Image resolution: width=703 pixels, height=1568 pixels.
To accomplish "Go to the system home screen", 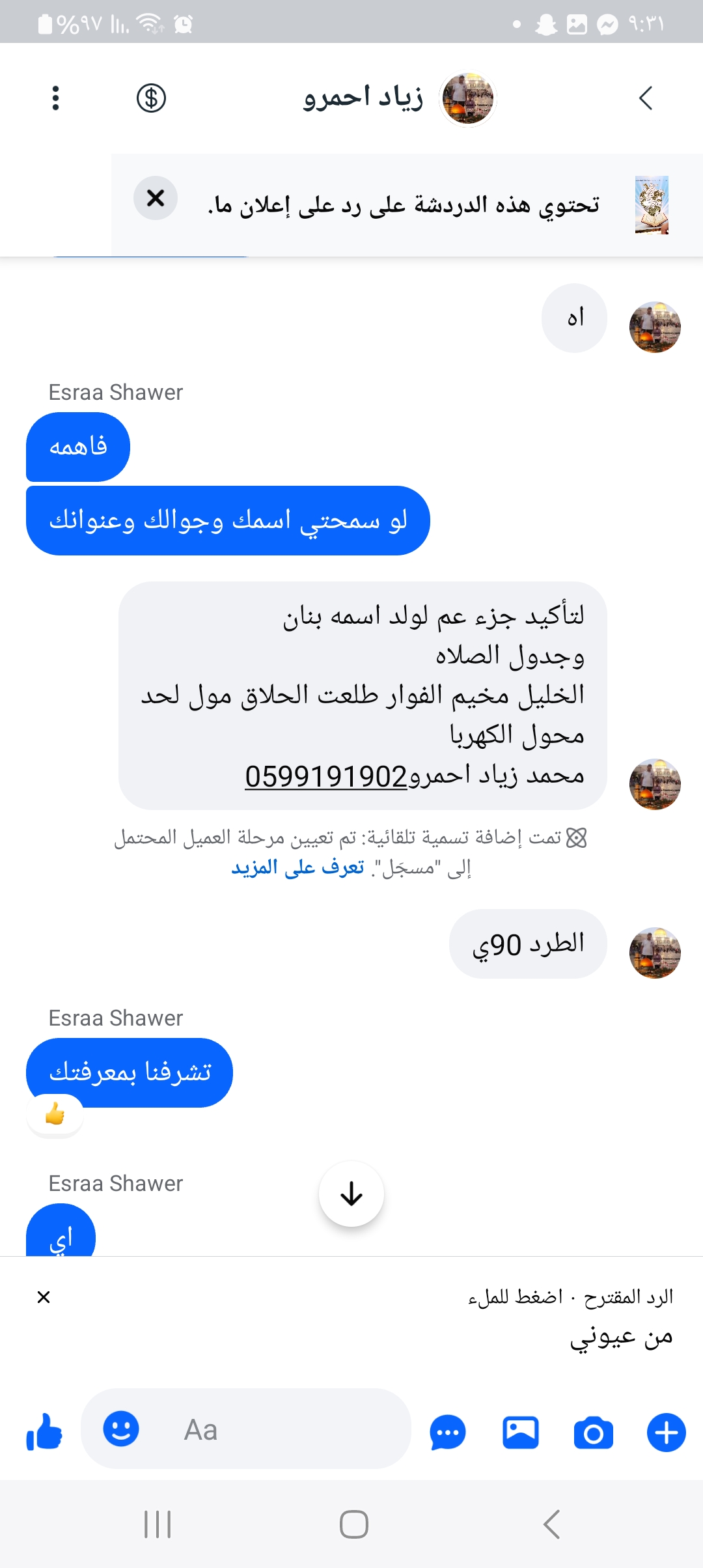I will tap(353, 1524).
